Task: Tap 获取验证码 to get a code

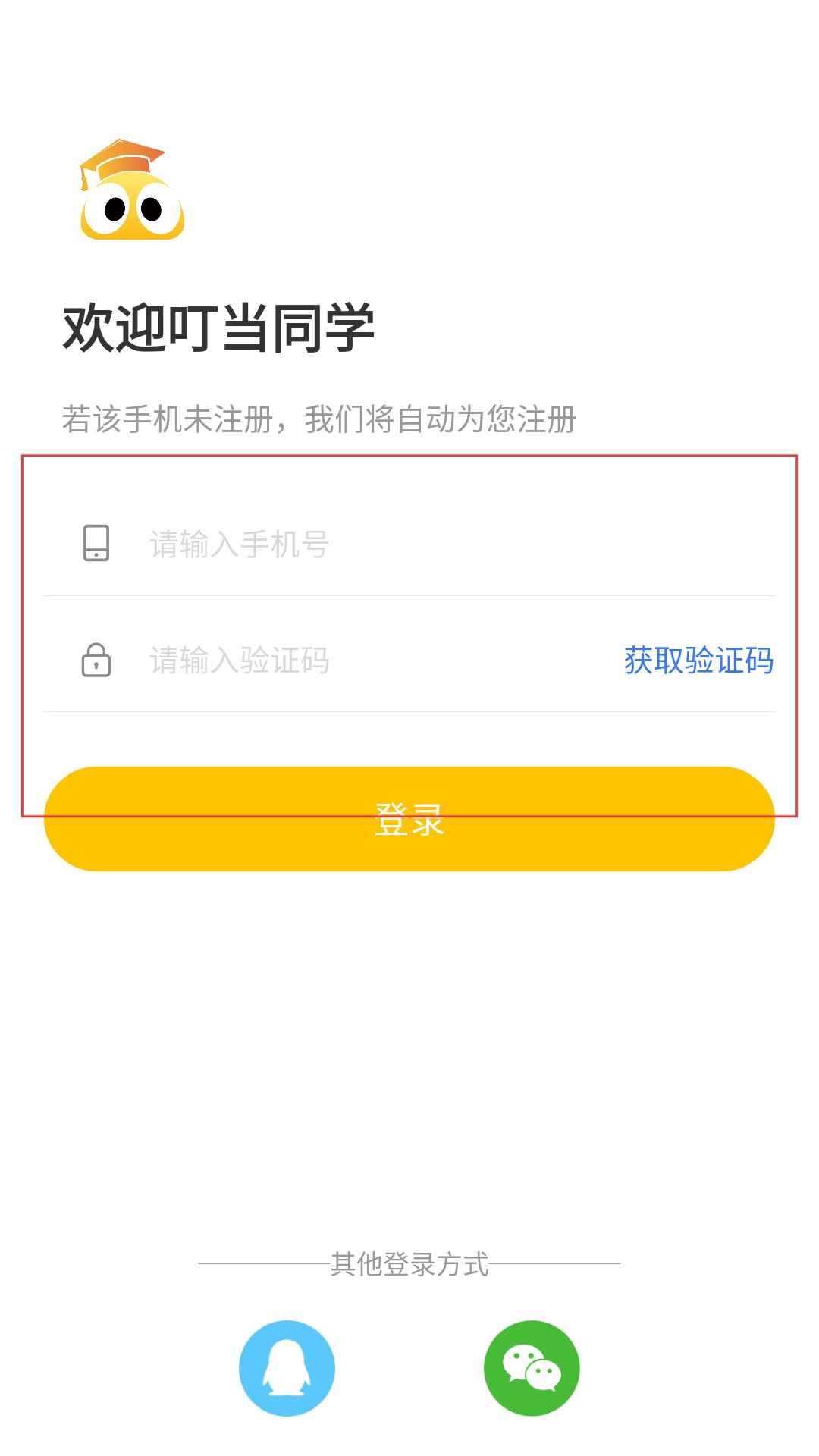Action: pos(698,661)
